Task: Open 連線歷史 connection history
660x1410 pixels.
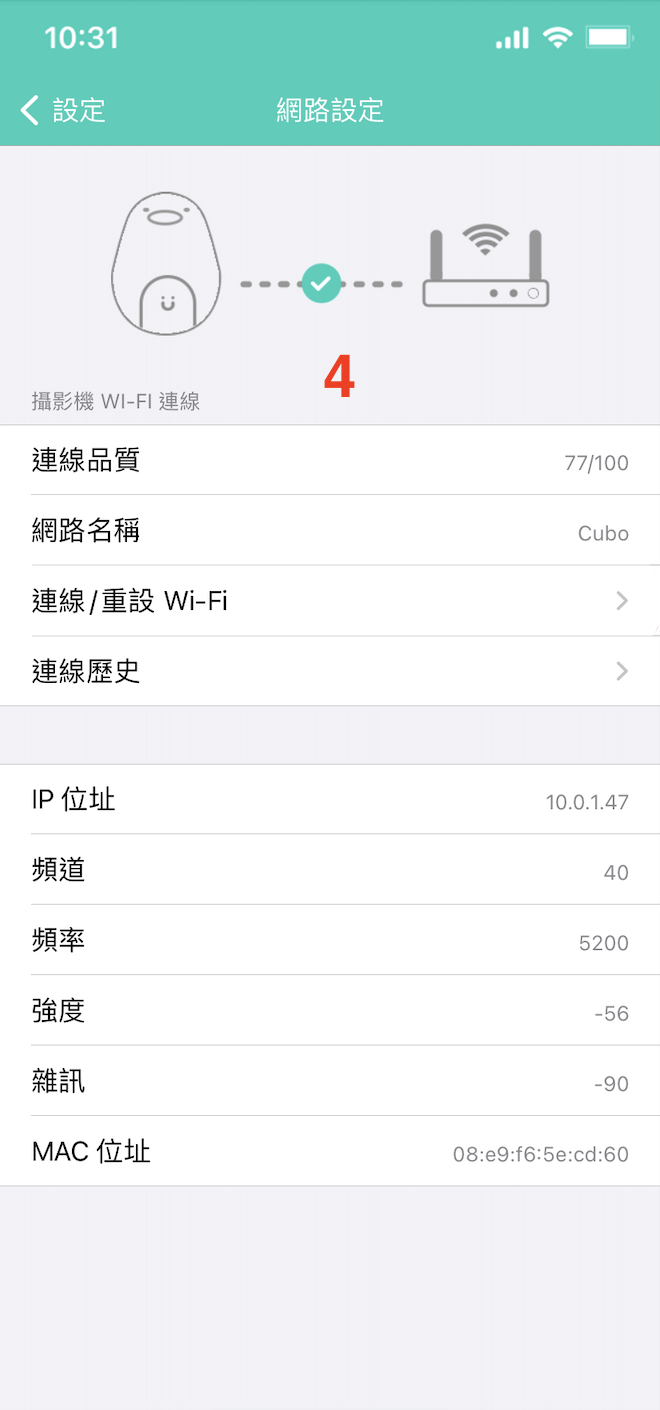Action: tap(330, 671)
